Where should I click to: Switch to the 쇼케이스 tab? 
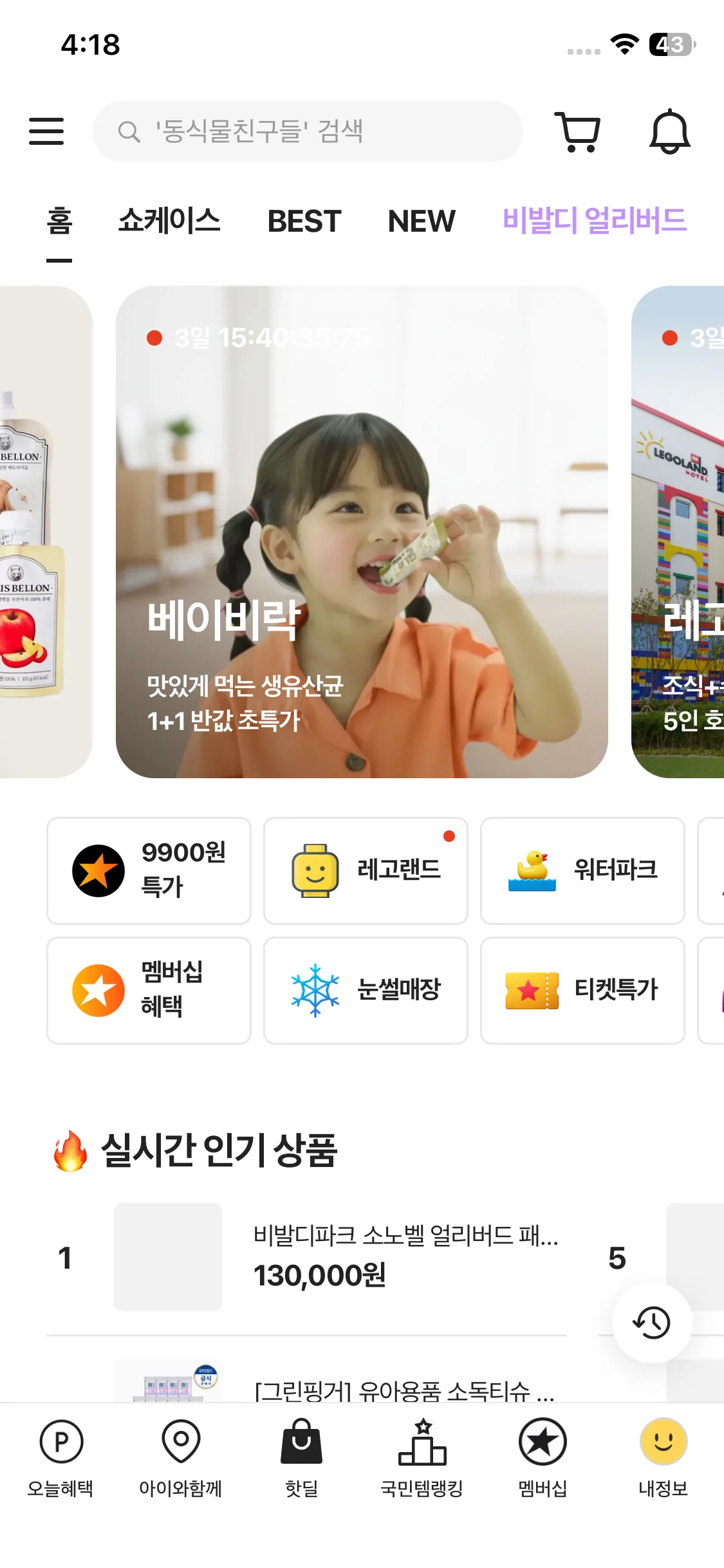[x=169, y=221]
